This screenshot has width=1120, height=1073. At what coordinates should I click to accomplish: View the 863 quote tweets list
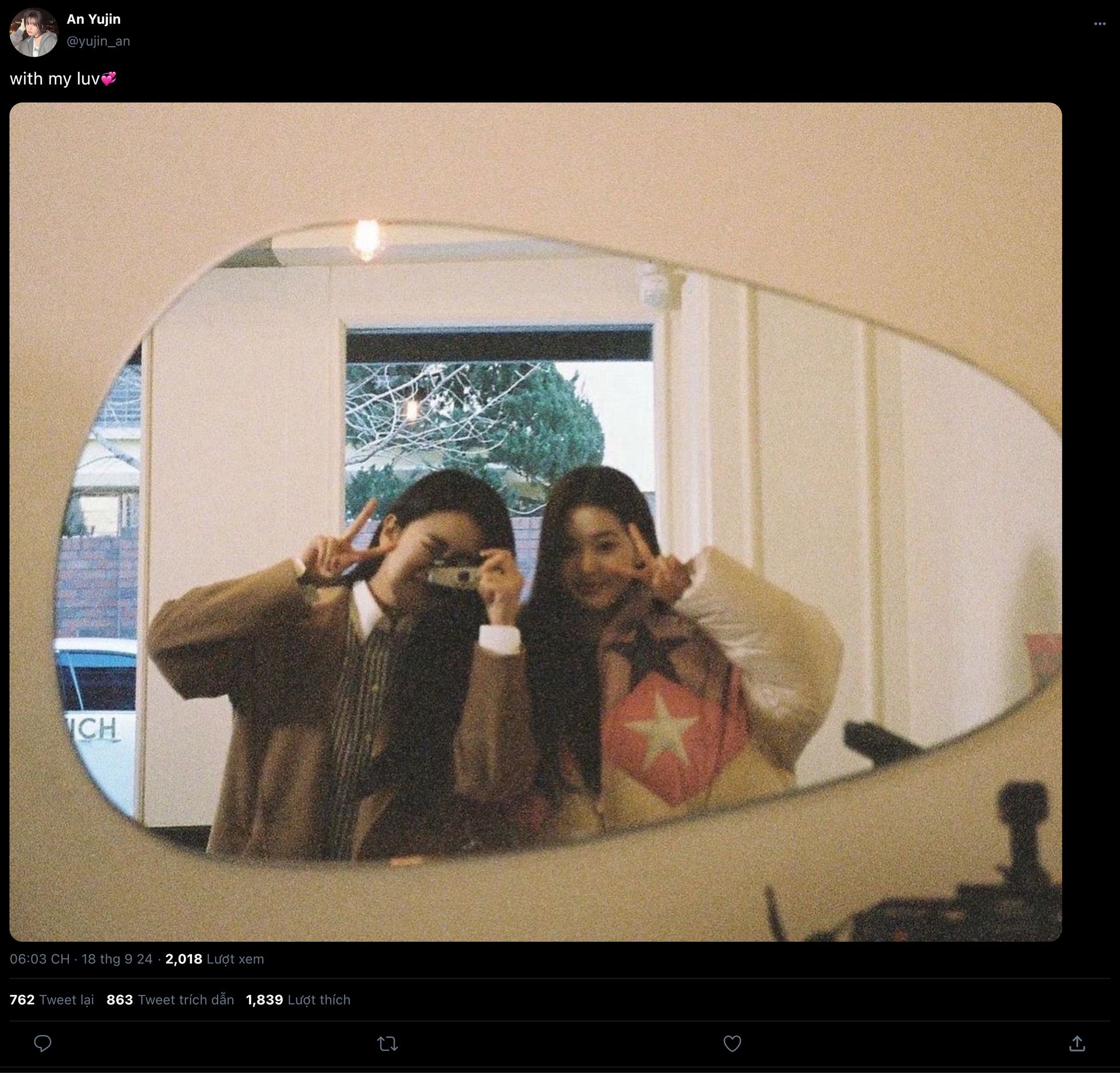(x=170, y=1000)
